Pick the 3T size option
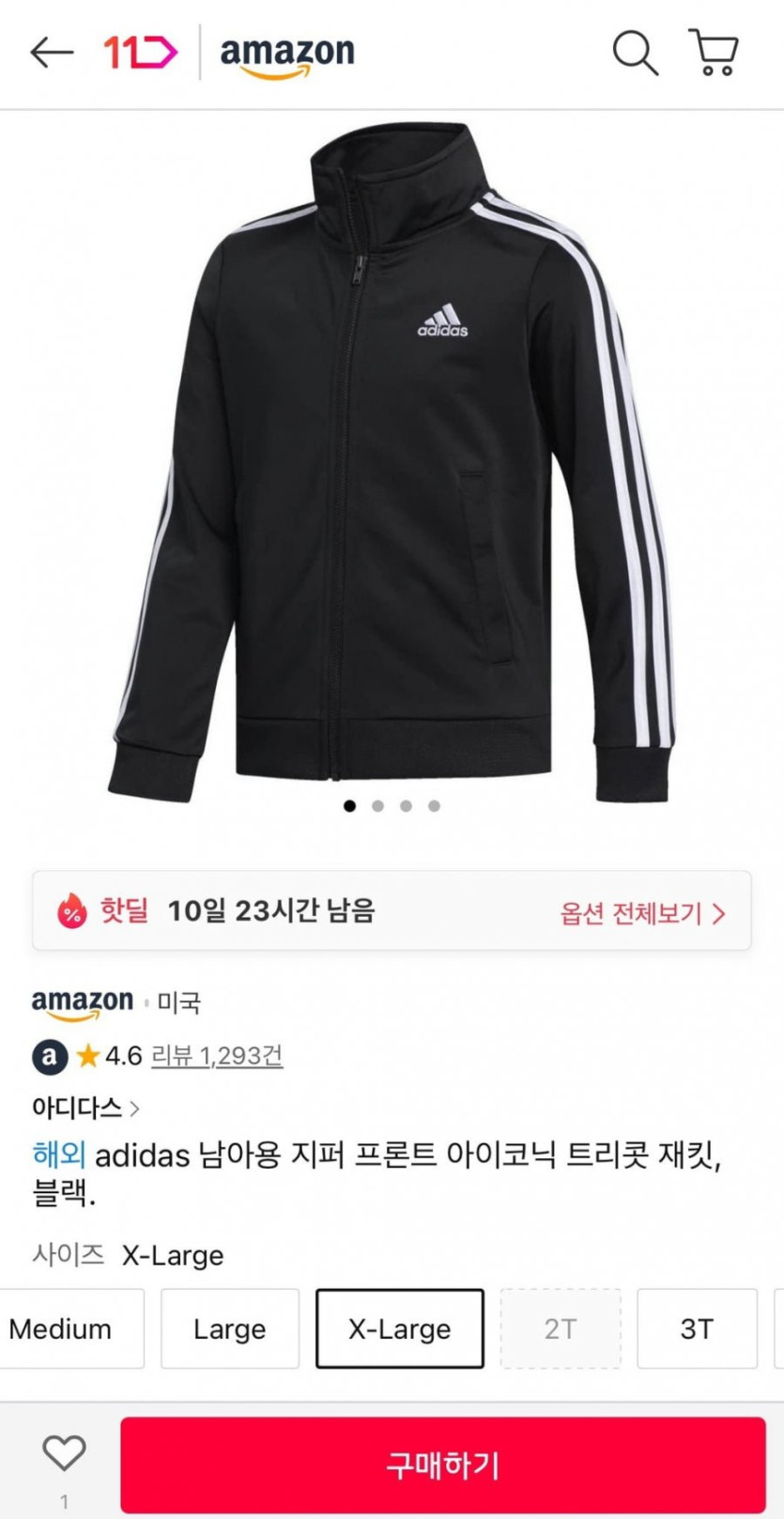The image size is (784, 1519). click(x=697, y=1328)
